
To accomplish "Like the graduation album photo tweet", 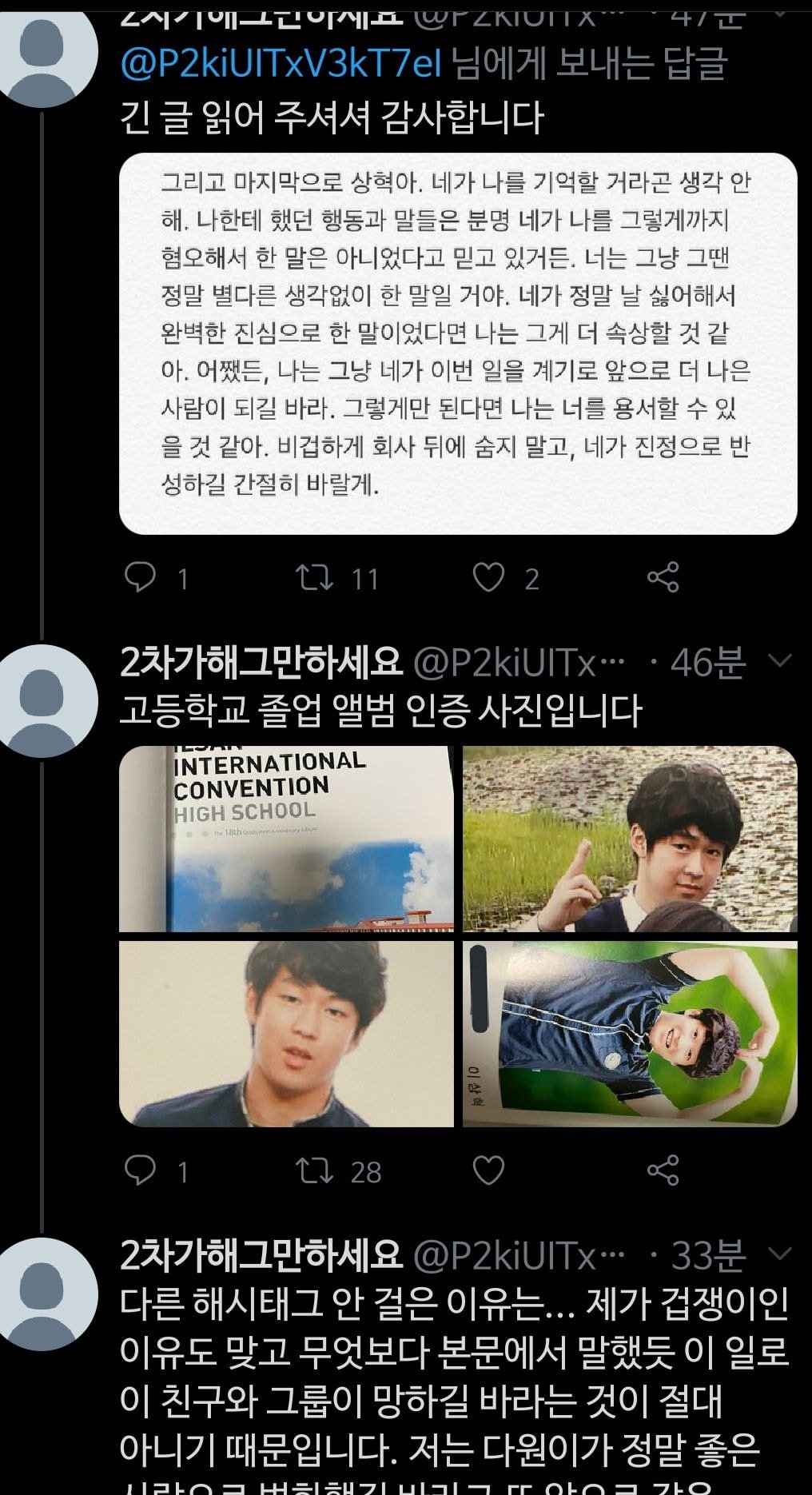I will [x=488, y=1170].
